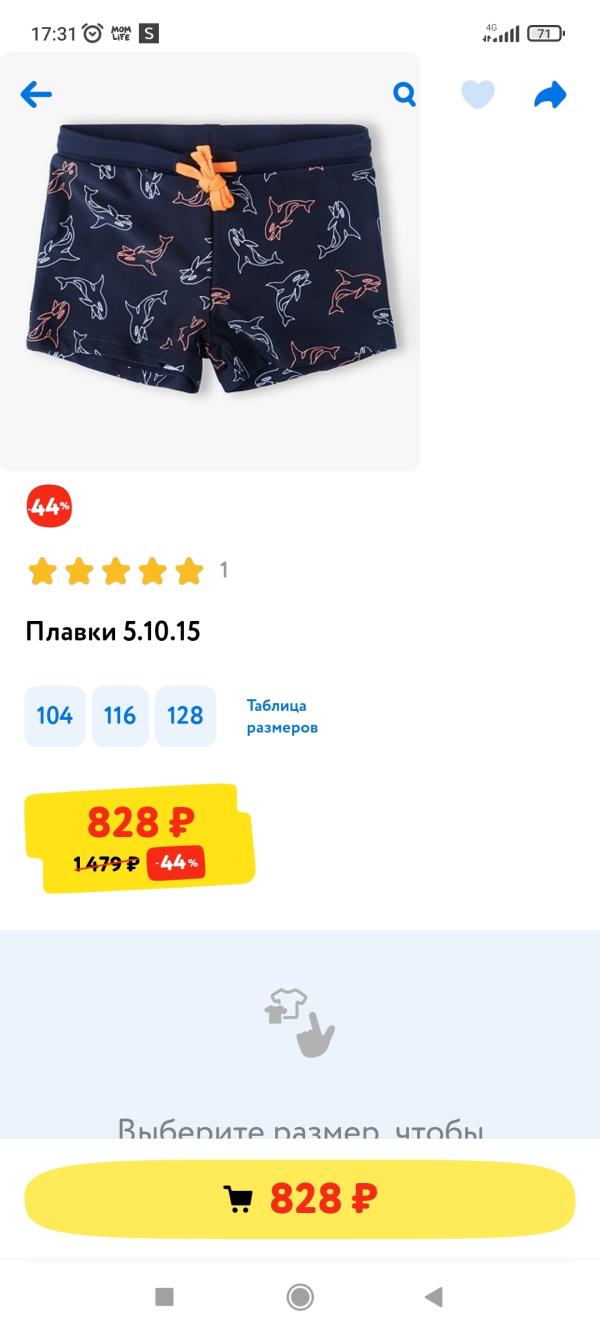600x1332 pixels.
Task: Open search with the magnifier icon
Action: click(405, 95)
